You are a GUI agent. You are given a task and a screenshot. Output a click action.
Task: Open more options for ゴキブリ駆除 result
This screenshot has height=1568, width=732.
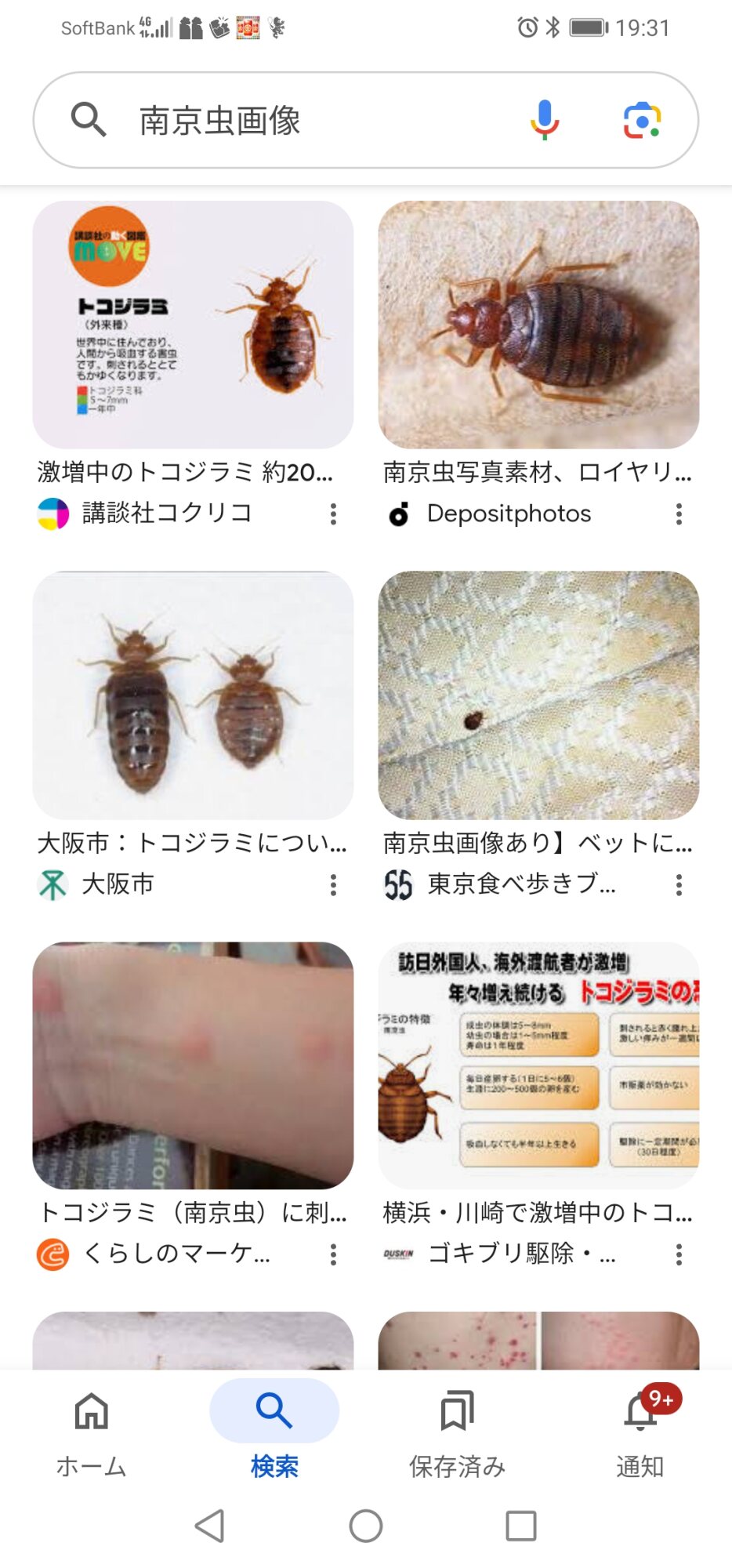tap(679, 1254)
